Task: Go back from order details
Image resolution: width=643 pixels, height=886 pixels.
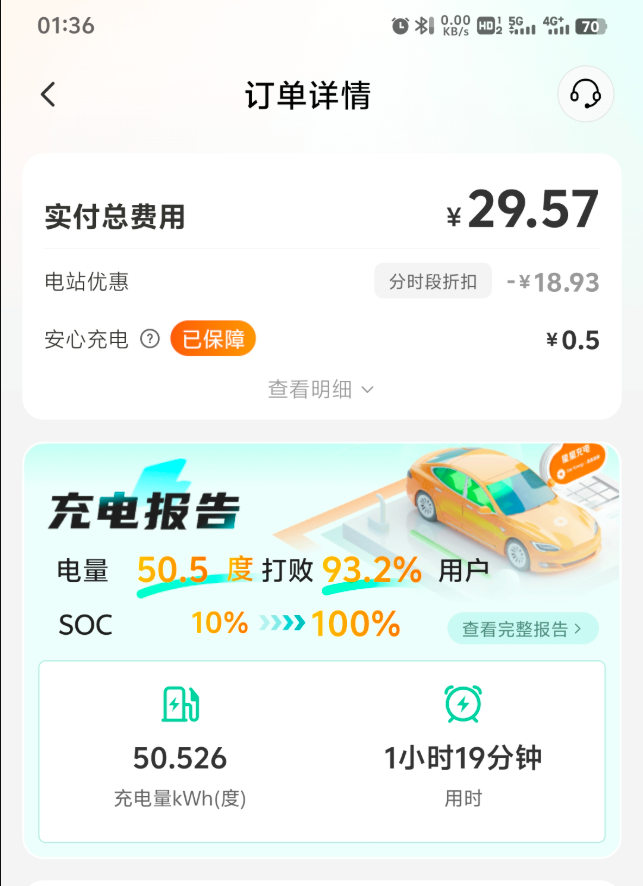Action: pyautogui.click(x=48, y=95)
